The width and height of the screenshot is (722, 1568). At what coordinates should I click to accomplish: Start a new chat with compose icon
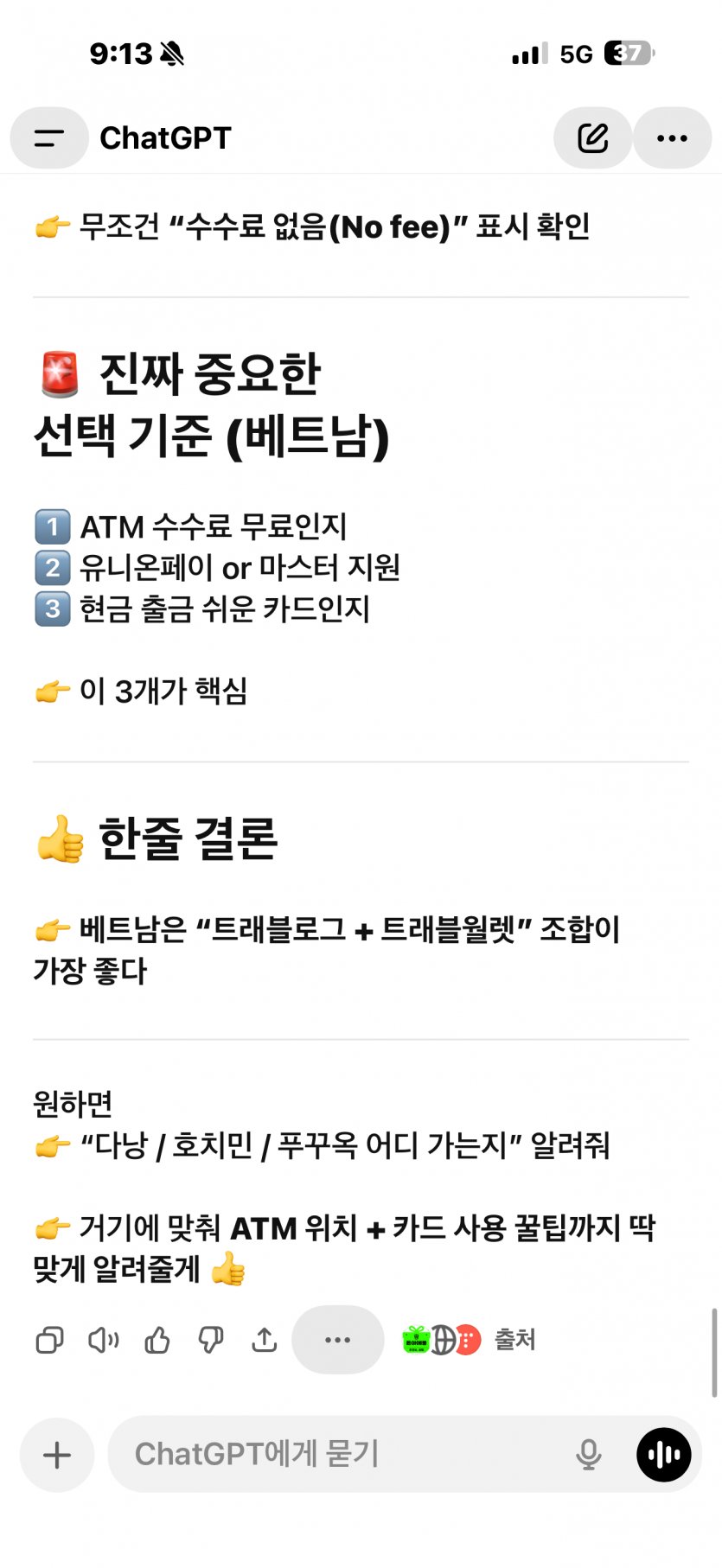coord(593,138)
